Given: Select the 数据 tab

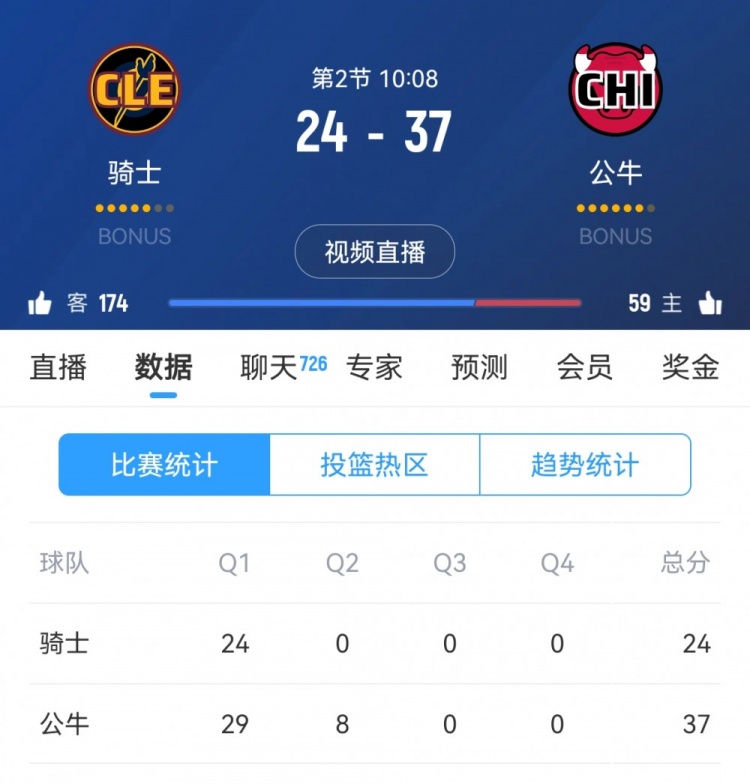Looking at the screenshot, I should tap(163, 367).
